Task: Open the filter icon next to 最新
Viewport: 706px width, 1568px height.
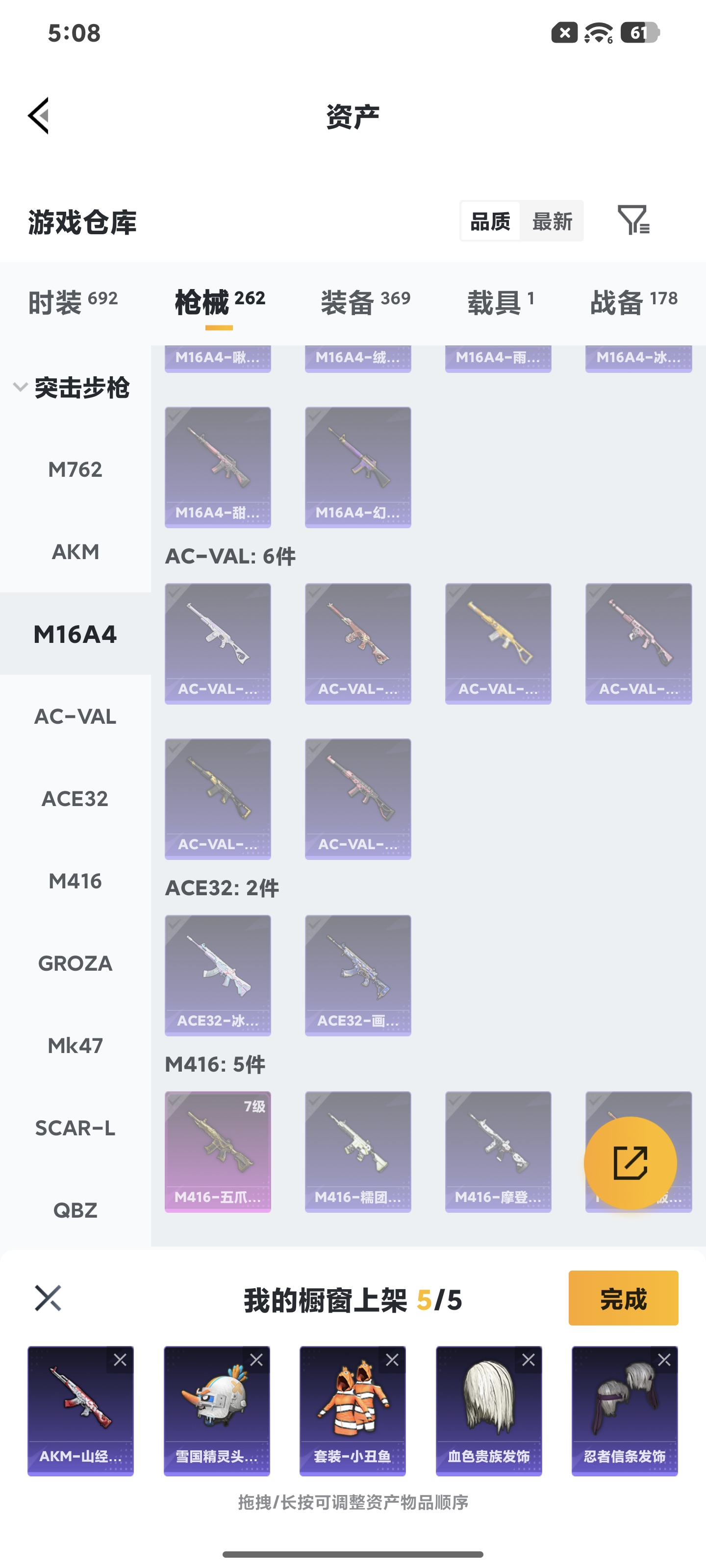Action: pyautogui.click(x=633, y=220)
